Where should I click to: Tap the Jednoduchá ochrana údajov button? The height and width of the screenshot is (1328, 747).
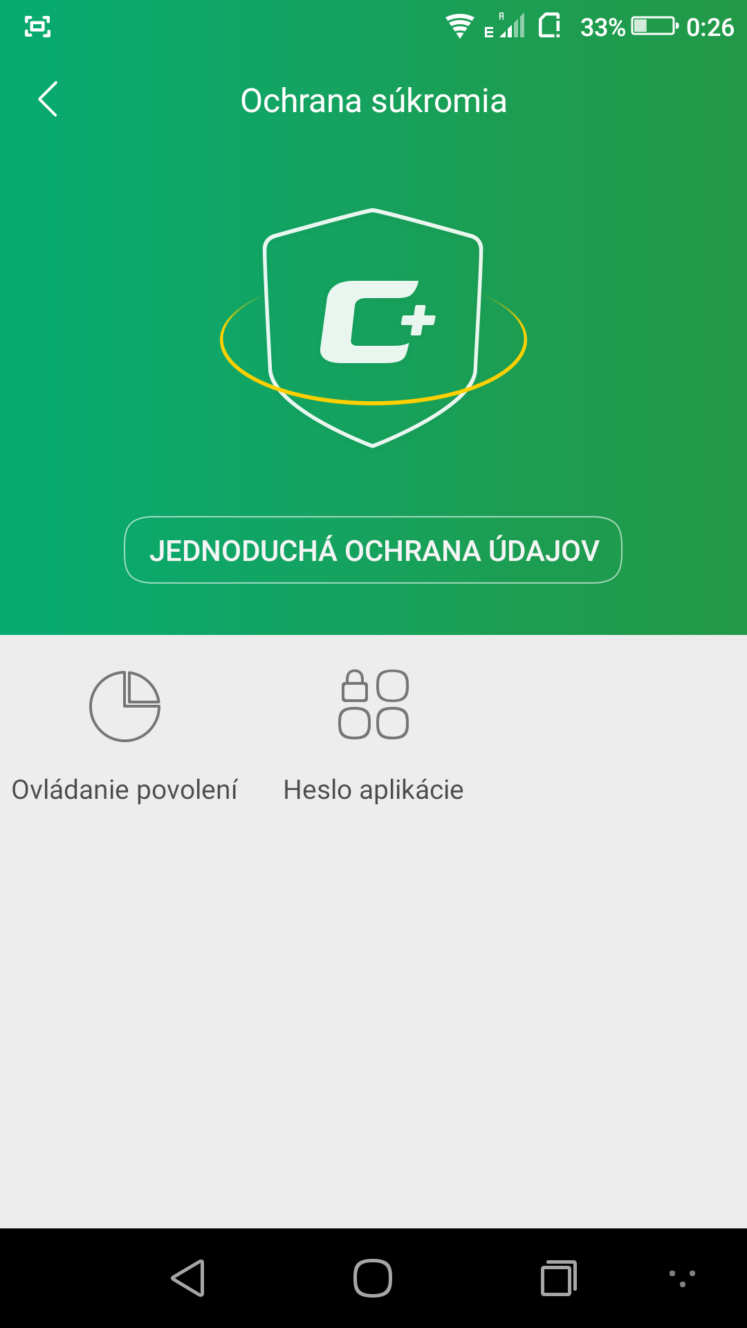pos(373,550)
